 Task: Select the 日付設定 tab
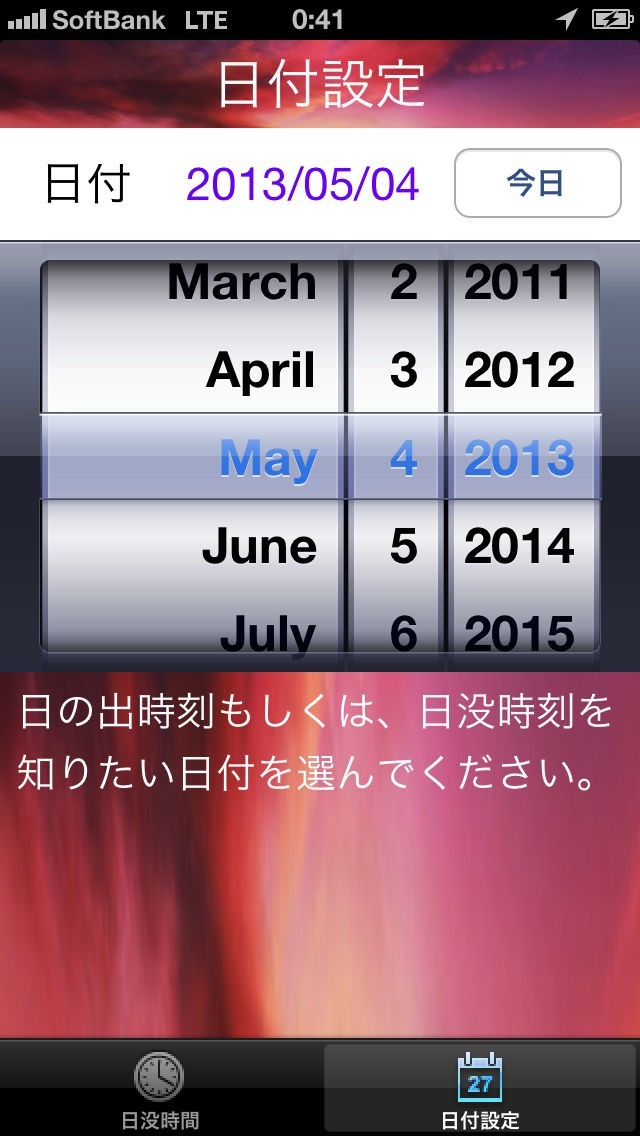(x=480, y=1090)
